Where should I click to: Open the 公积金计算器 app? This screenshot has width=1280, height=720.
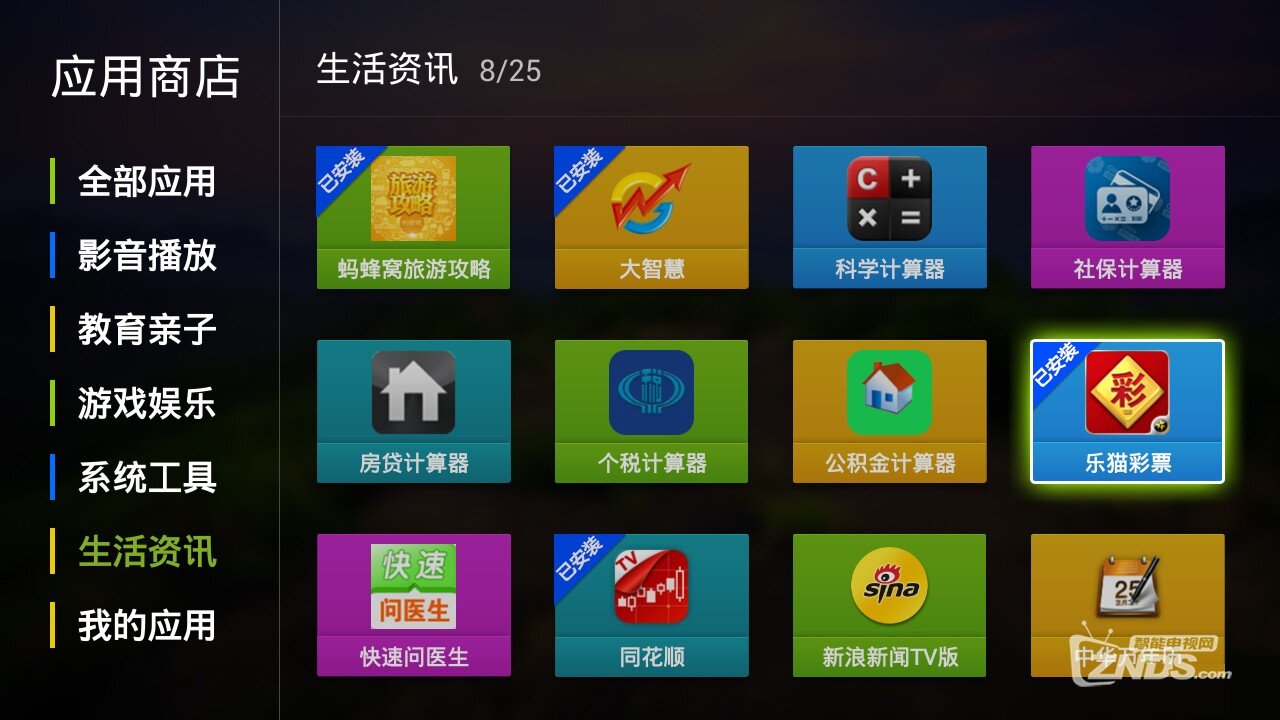[889, 411]
